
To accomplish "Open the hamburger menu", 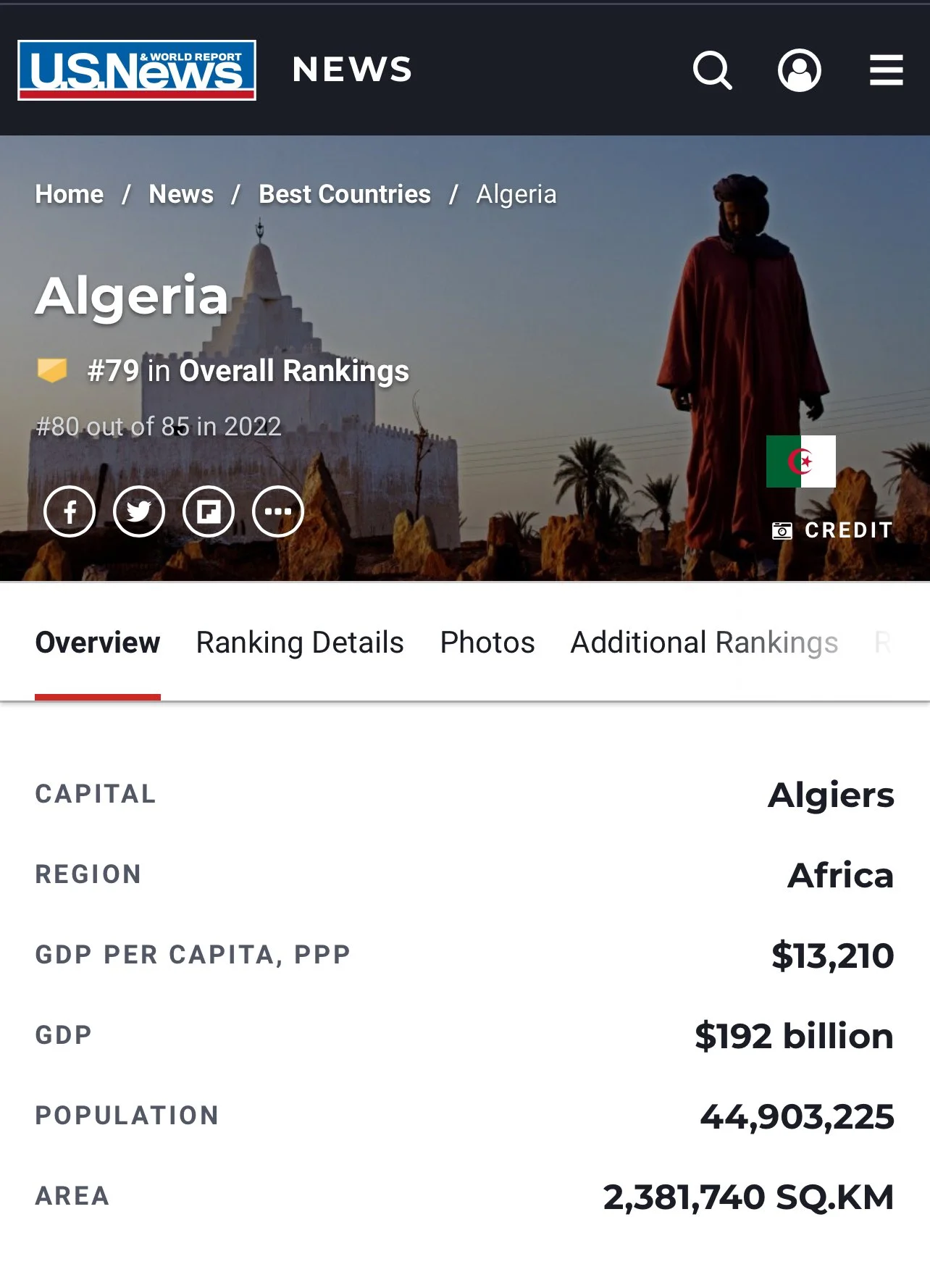I will [886, 70].
